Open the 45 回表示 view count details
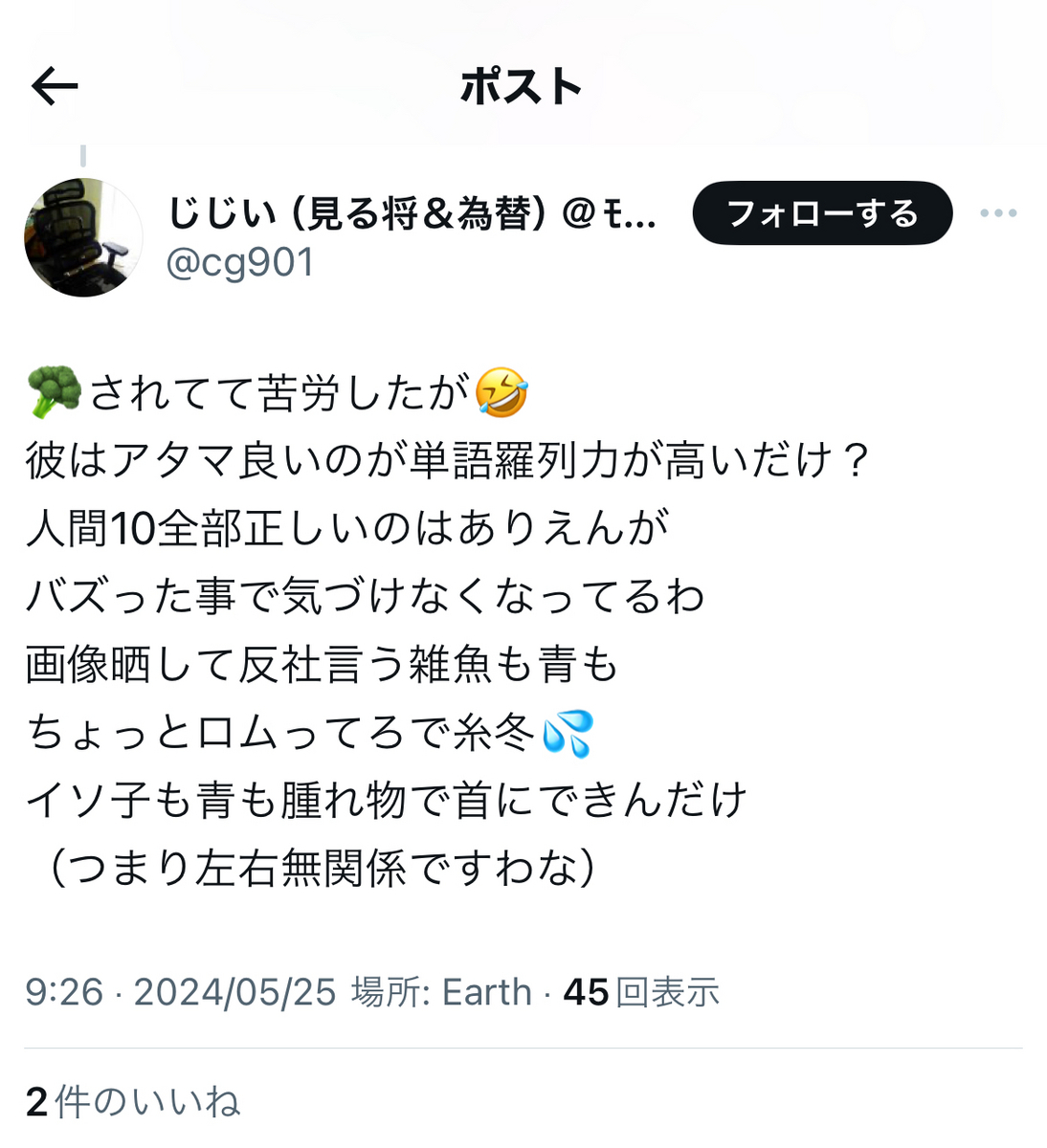The image size is (1047, 1148). coord(640,992)
